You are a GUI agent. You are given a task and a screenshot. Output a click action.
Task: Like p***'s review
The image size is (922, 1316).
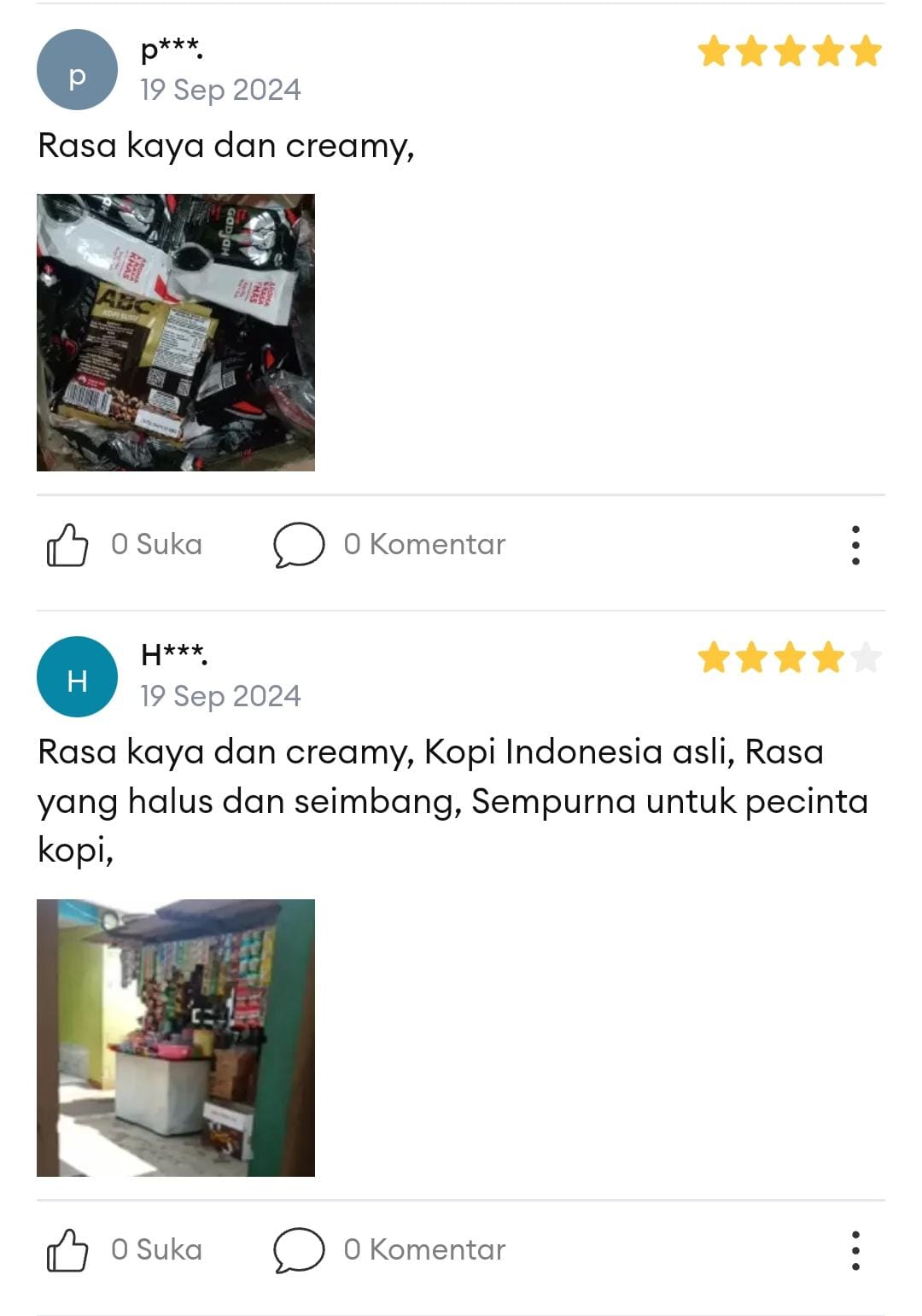tap(68, 545)
